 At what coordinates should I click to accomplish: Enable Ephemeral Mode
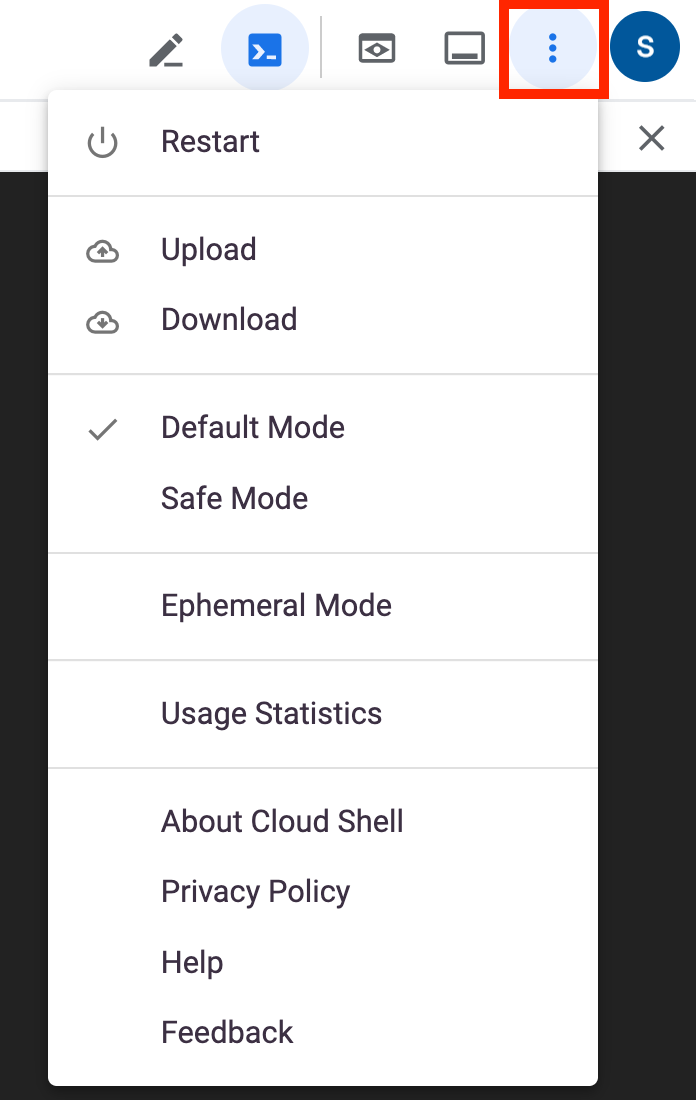pos(276,606)
